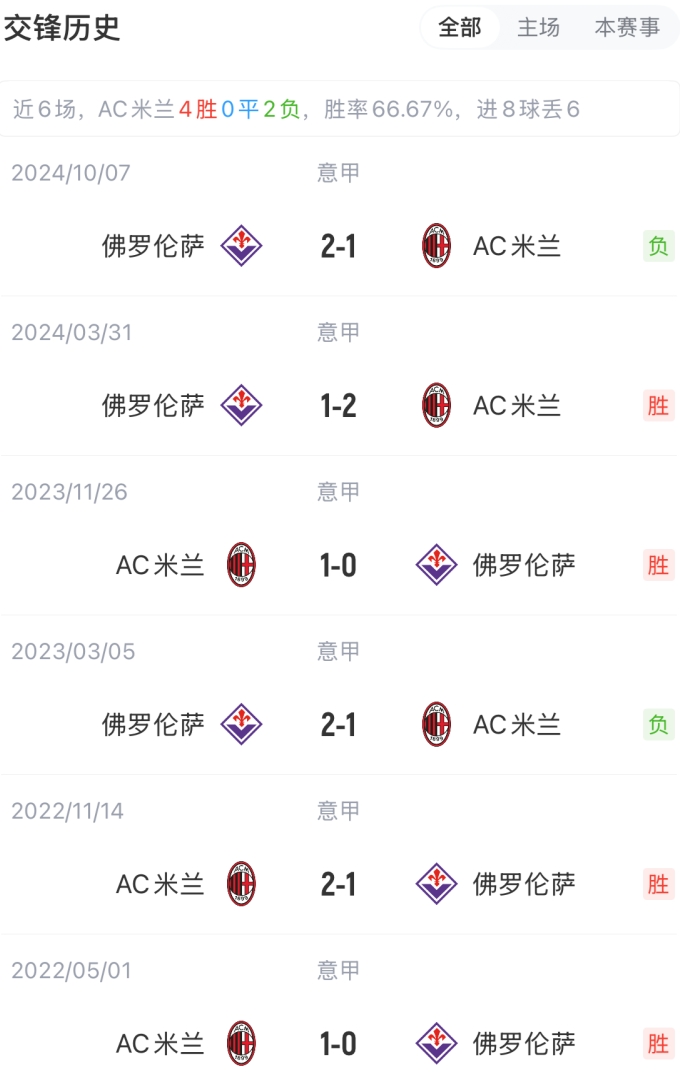Open the 2023/03/05 match details
680x1080 pixels.
338,725
